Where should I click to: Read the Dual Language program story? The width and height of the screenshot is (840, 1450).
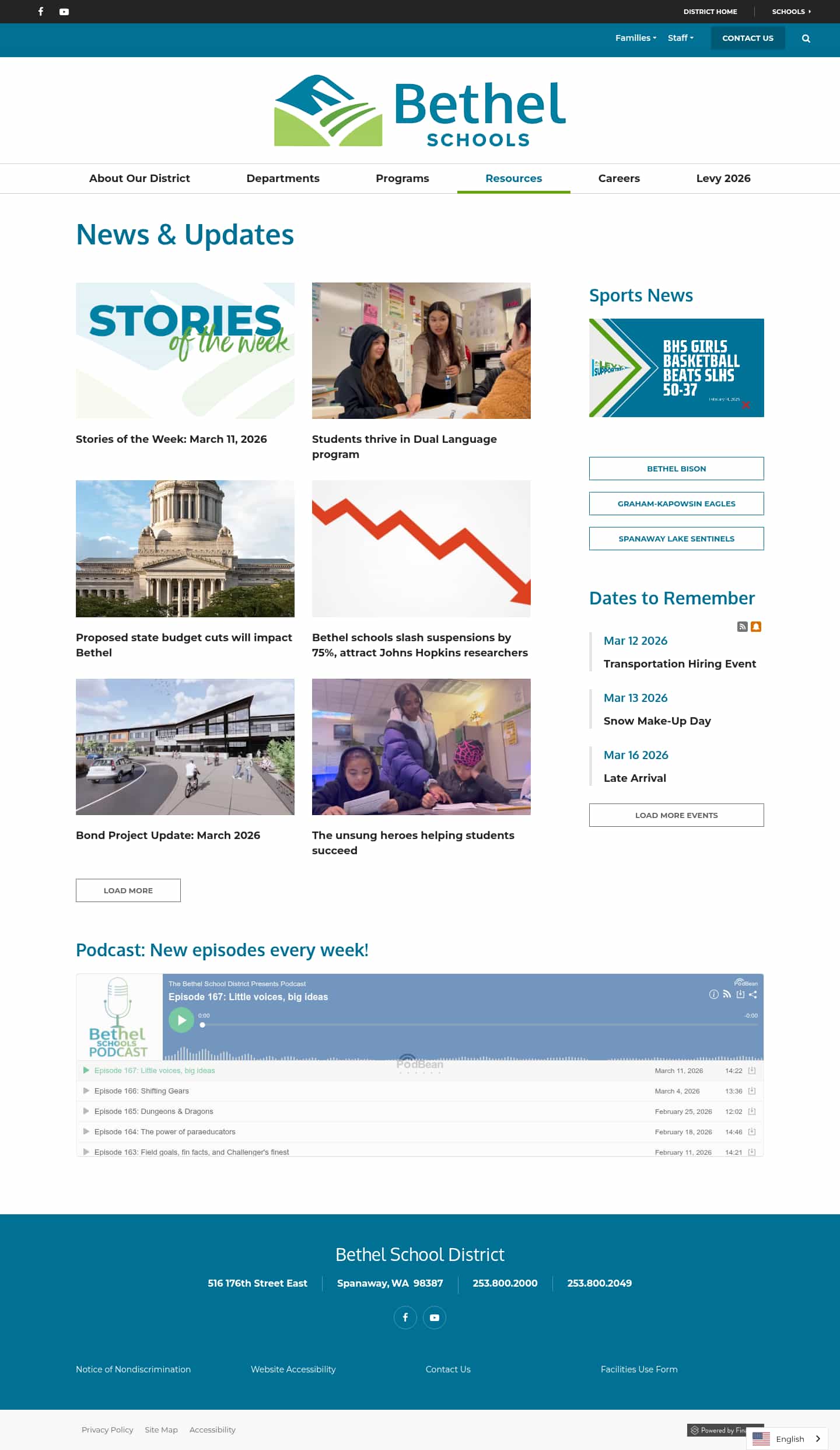point(404,446)
